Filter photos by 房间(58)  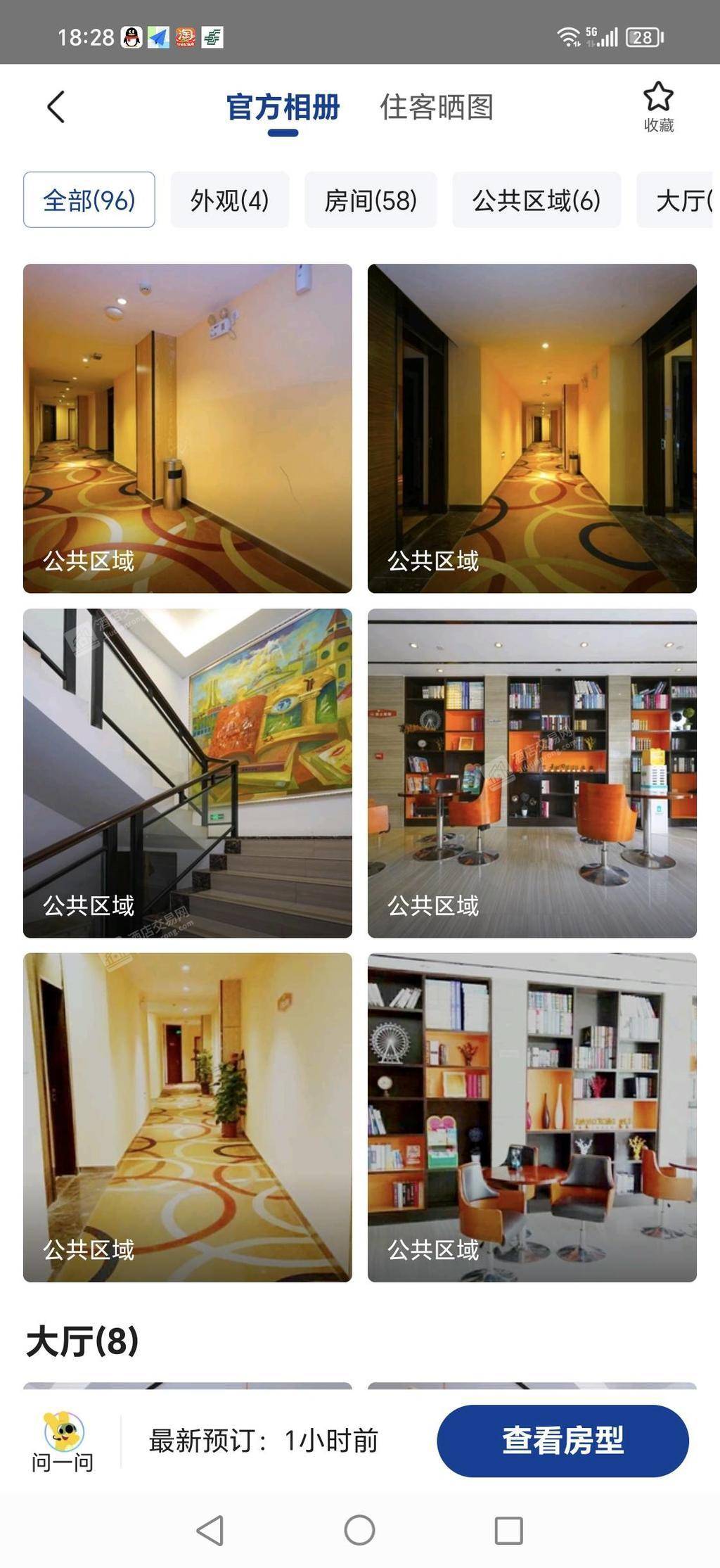[371, 200]
